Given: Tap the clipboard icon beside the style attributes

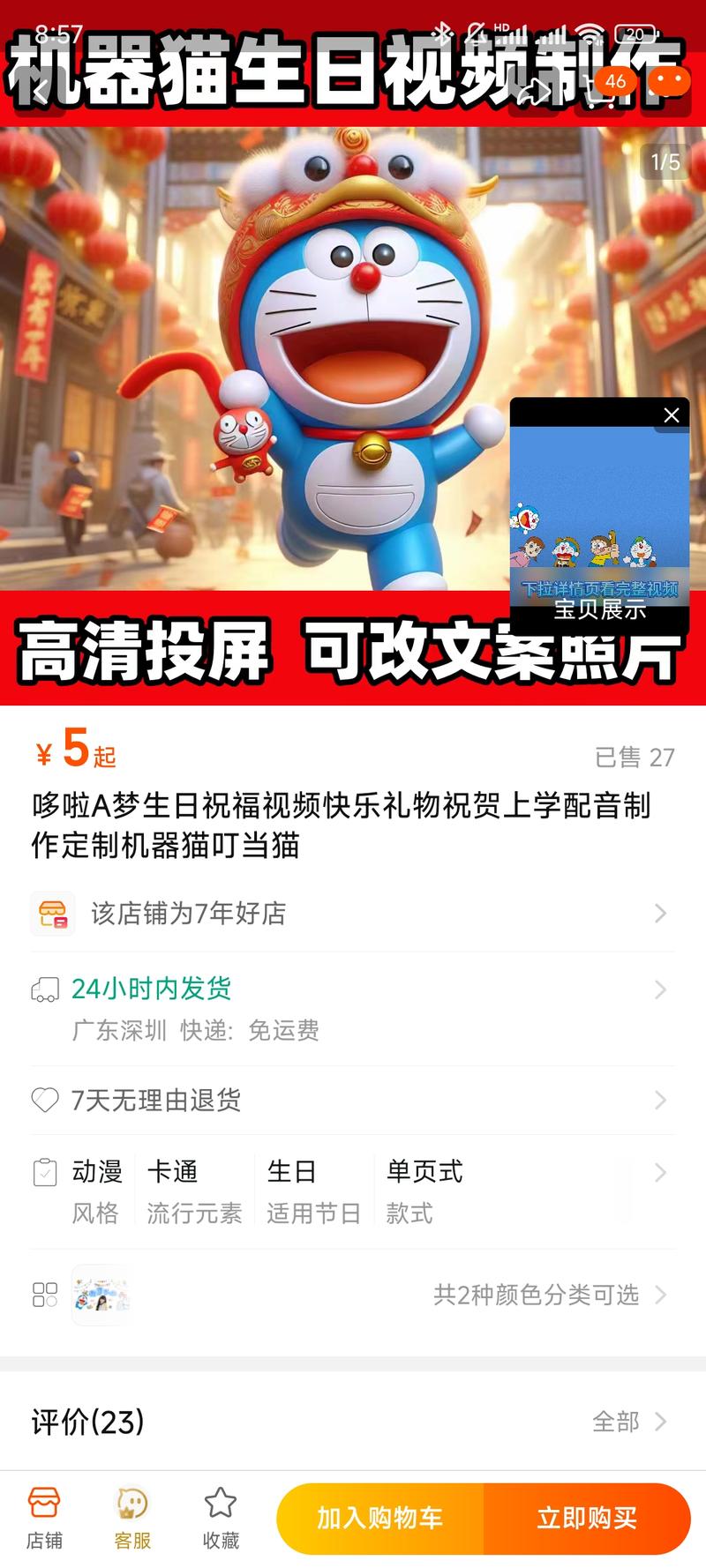Looking at the screenshot, I should pyautogui.click(x=44, y=1173).
